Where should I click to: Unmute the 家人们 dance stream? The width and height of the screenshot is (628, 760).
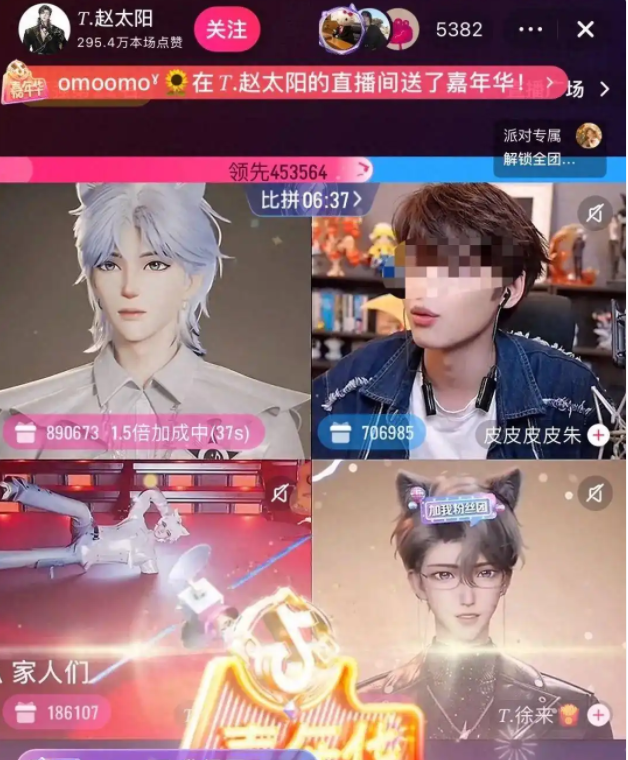(x=281, y=492)
